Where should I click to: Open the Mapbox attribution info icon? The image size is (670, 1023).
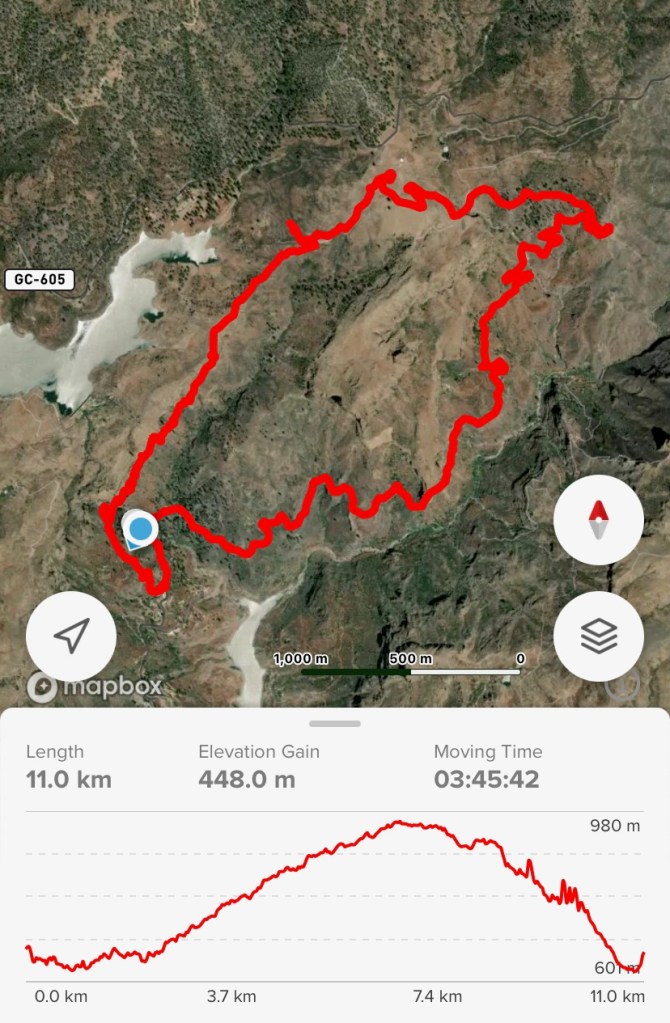[622, 685]
